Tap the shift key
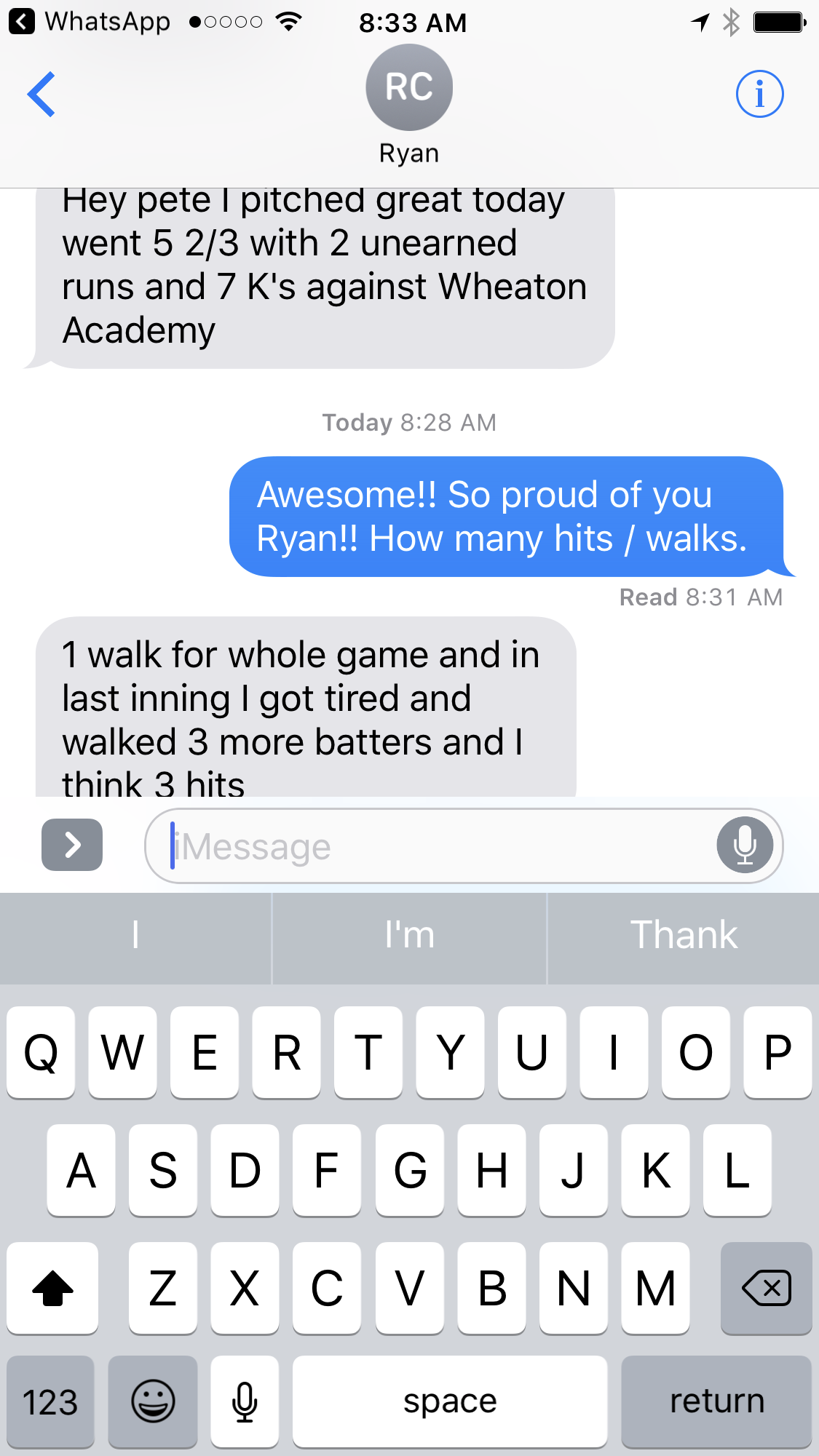This screenshot has height=1456, width=819. (52, 1288)
